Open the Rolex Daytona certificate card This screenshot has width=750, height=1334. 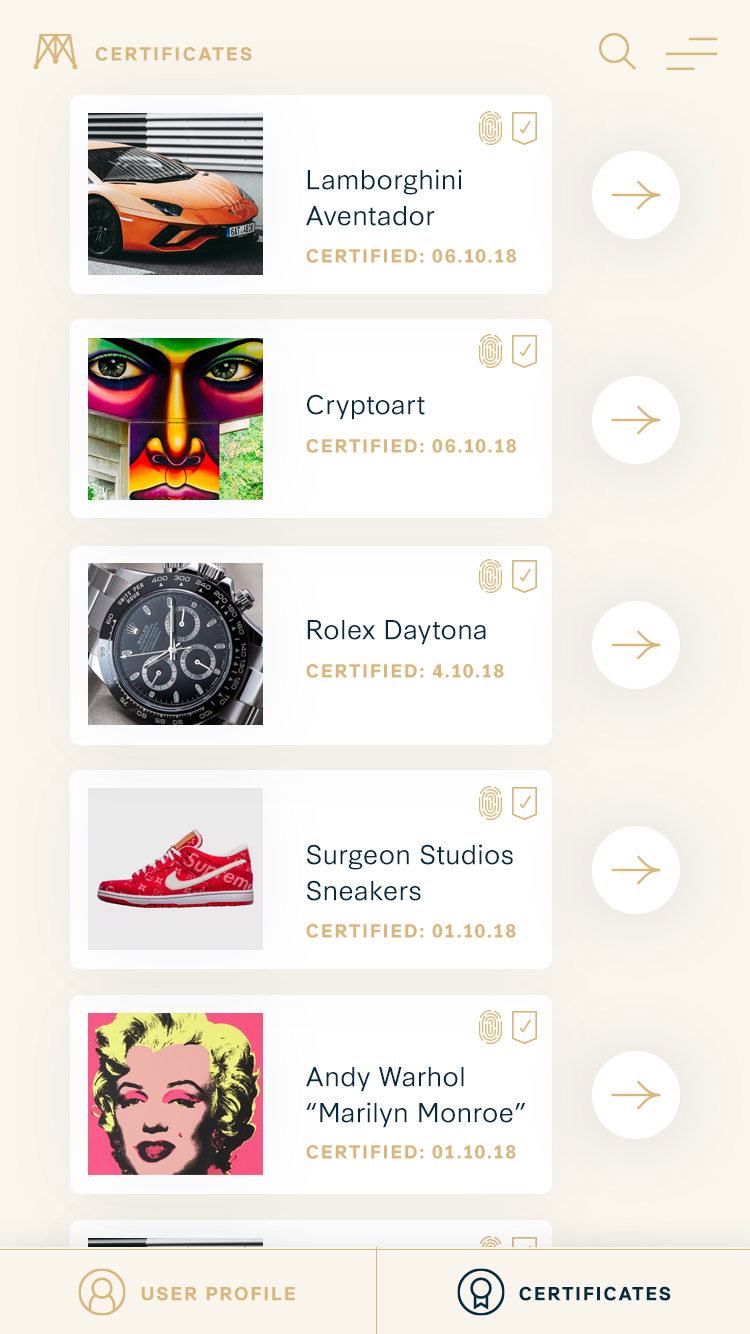[311, 645]
